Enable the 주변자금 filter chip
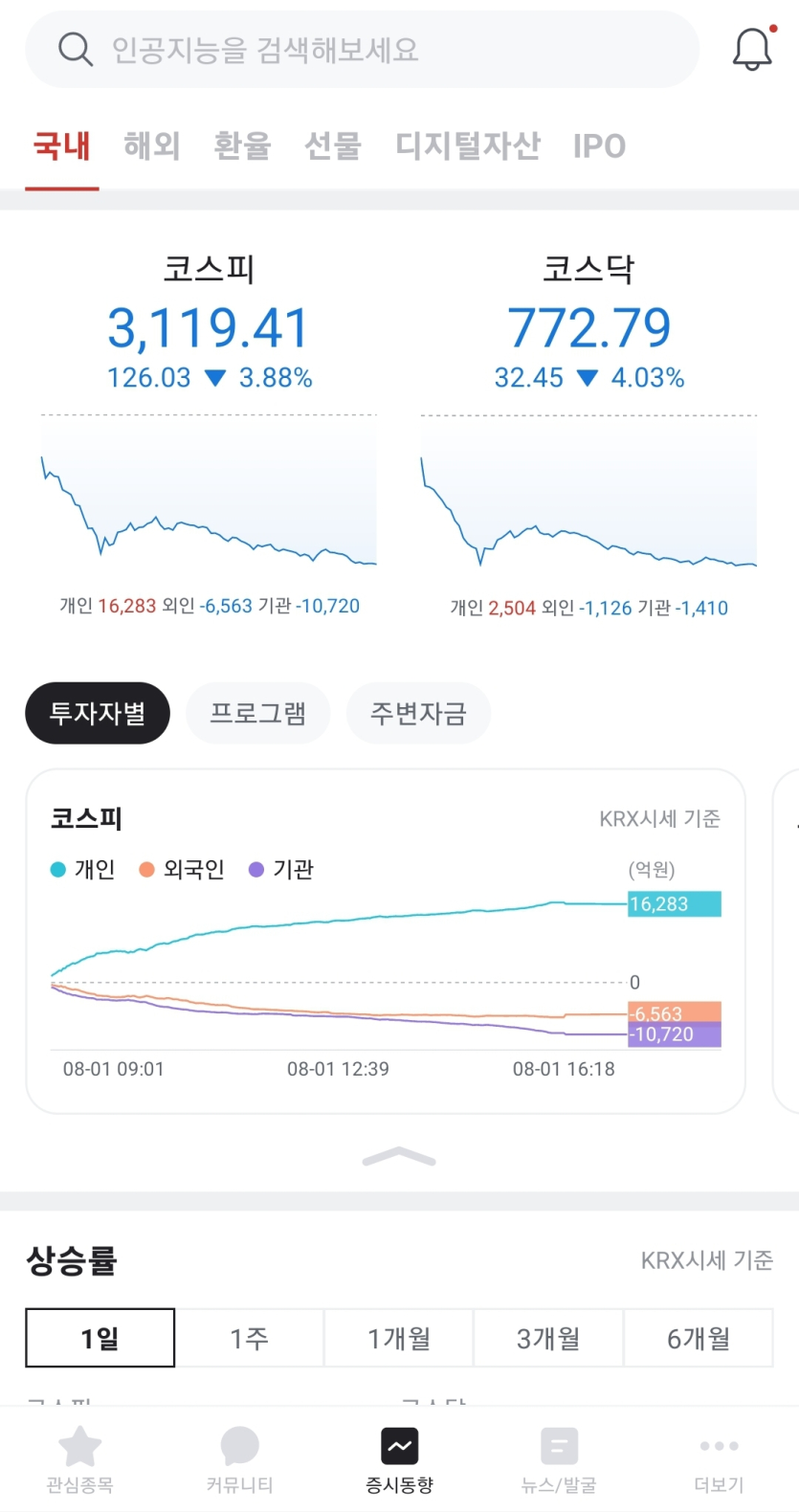The image size is (799, 1512). point(418,713)
